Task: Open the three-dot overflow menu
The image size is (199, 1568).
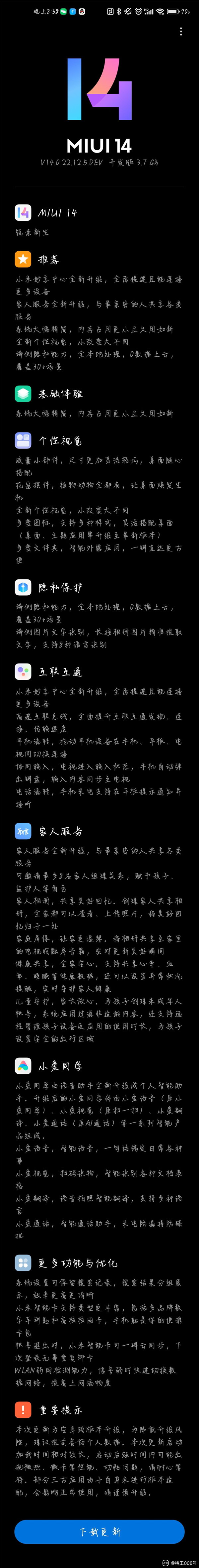Action: pos(181,32)
